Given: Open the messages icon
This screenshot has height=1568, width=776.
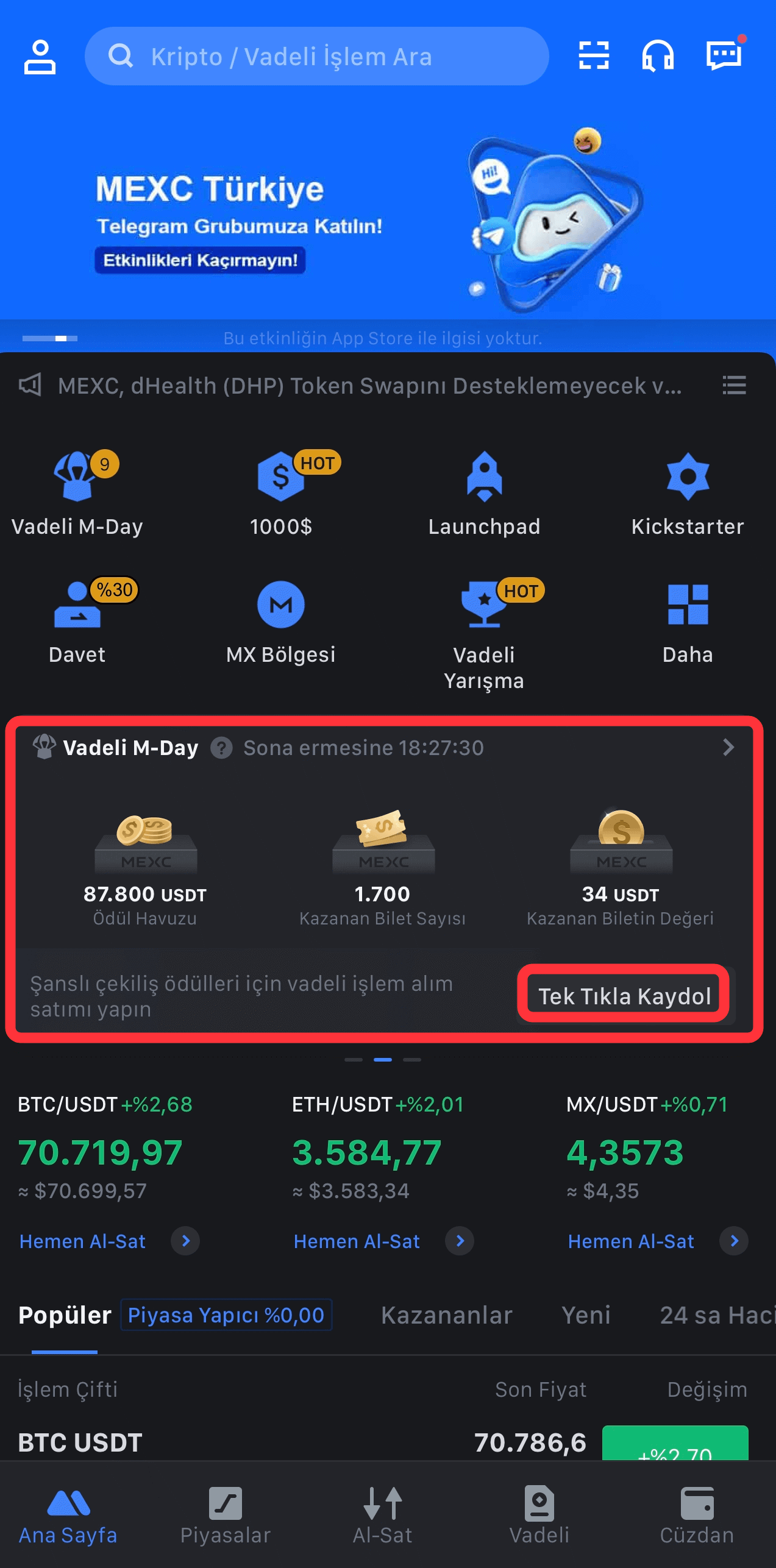Looking at the screenshot, I should (724, 56).
